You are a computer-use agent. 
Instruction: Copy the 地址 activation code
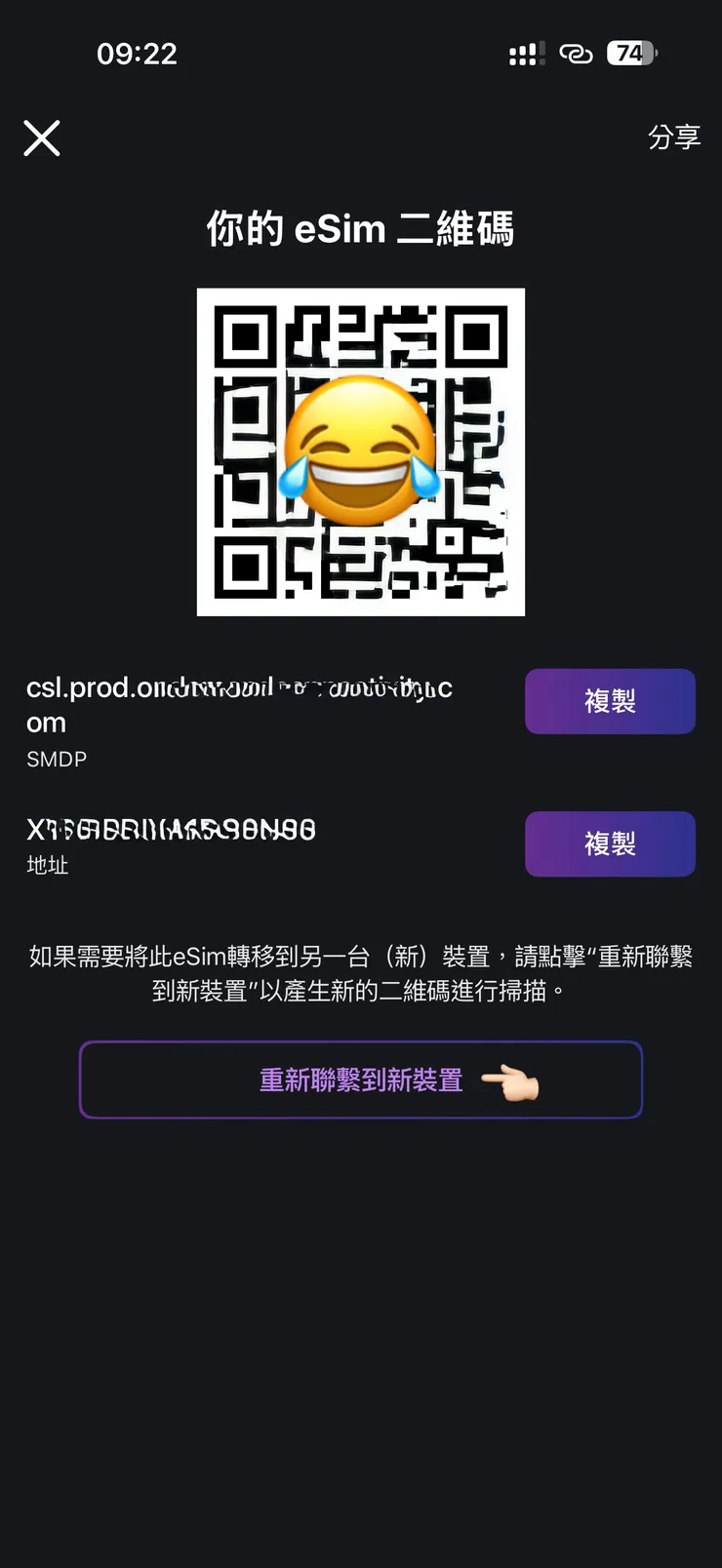pyautogui.click(x=609, y=843)
